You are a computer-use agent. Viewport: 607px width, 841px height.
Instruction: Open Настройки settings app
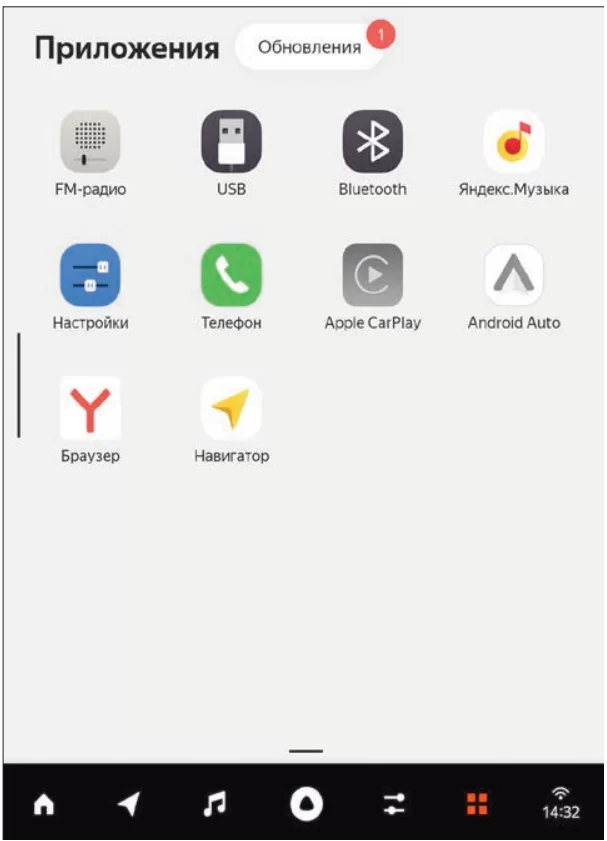point(90,275)
